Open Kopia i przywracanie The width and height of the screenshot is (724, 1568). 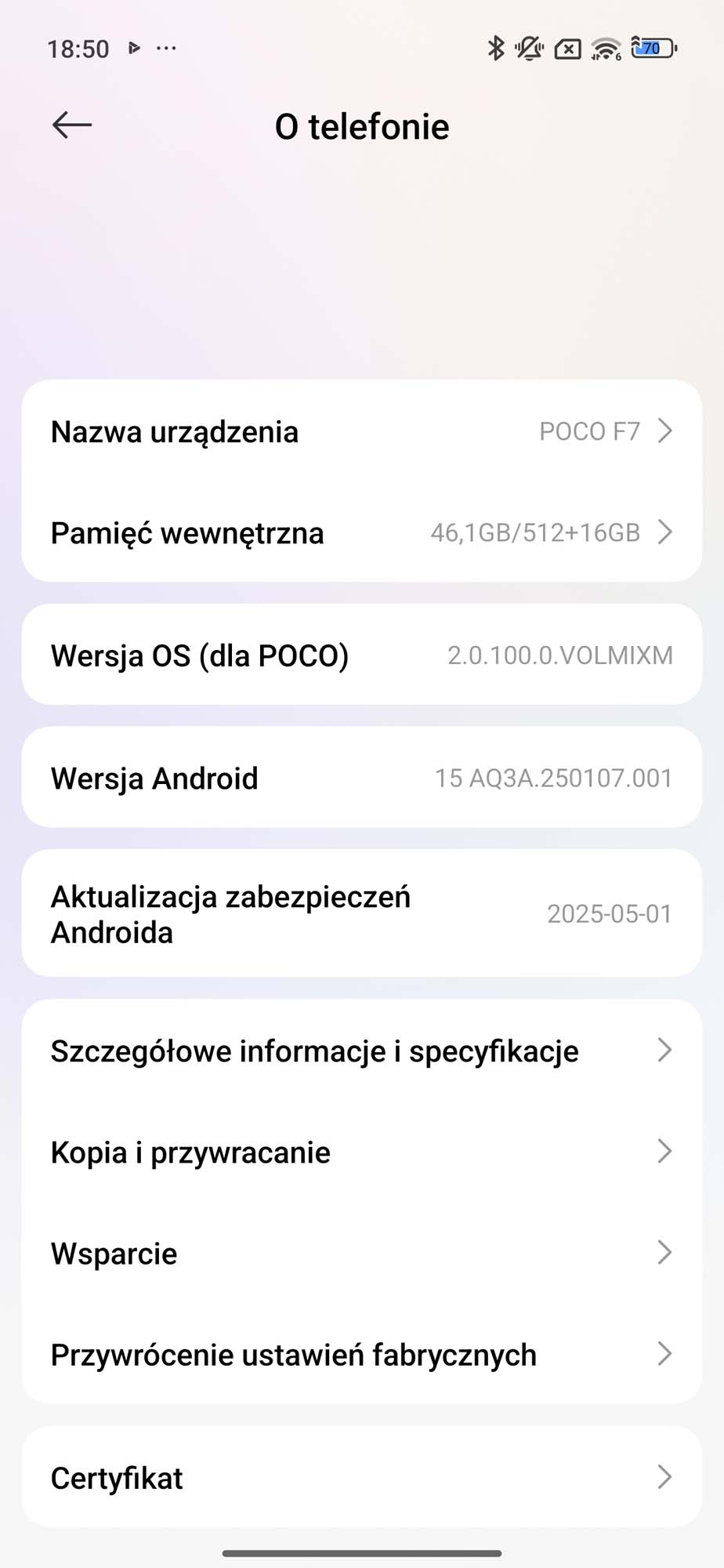click(362, 1152)
